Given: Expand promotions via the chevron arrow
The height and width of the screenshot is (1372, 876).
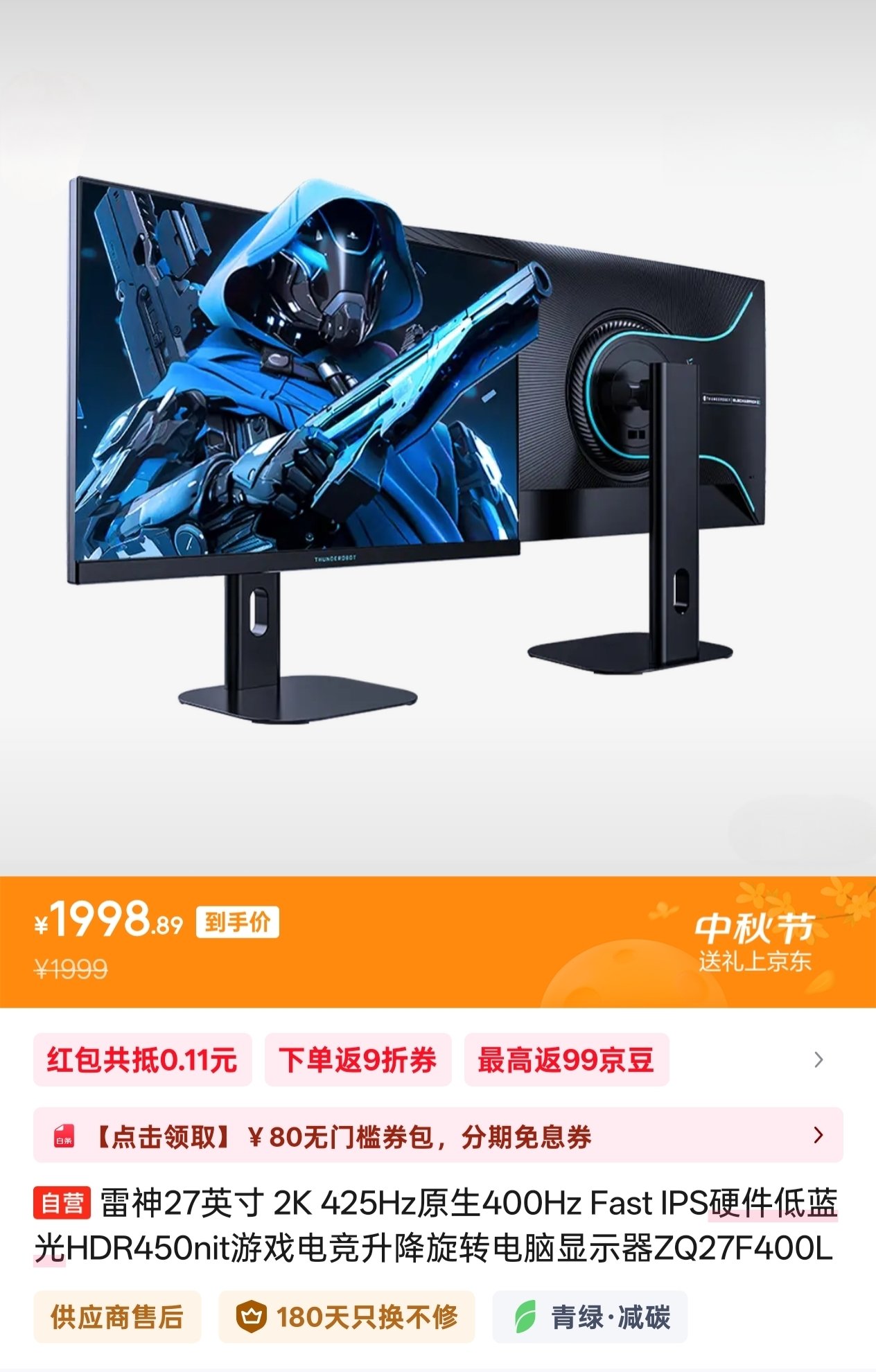Looking at the screenshot, I should [x=818, y=1059].
